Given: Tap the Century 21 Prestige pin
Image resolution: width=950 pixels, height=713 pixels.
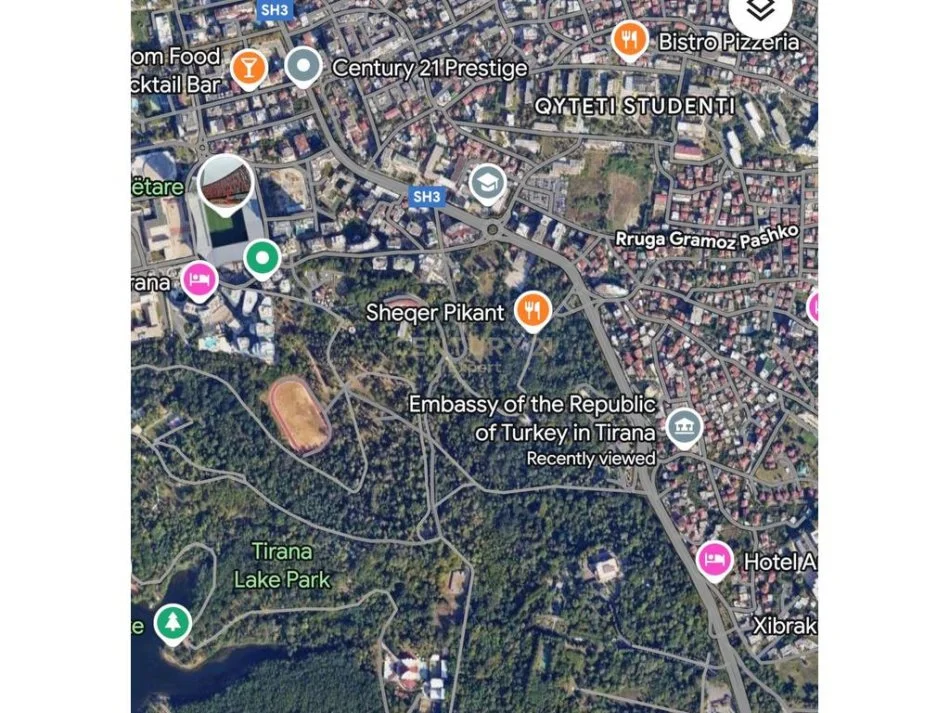Looking at the screenshot, I should 303,67.
